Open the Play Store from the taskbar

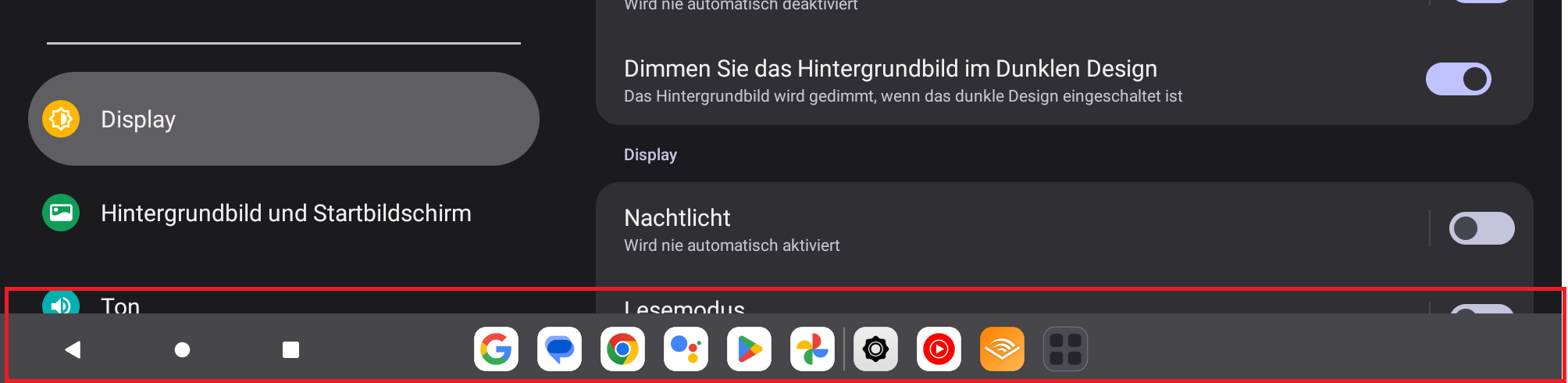tap(749, 349)
